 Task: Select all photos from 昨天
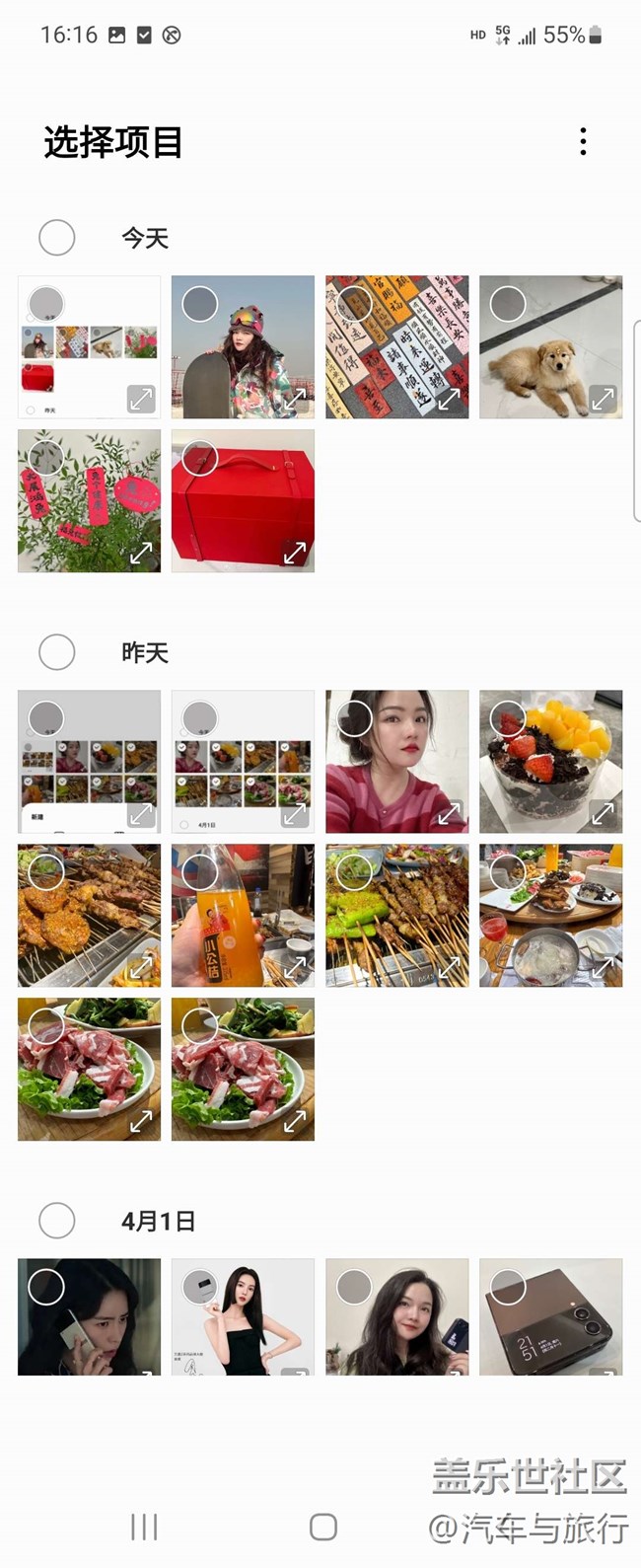coord(57,652)
